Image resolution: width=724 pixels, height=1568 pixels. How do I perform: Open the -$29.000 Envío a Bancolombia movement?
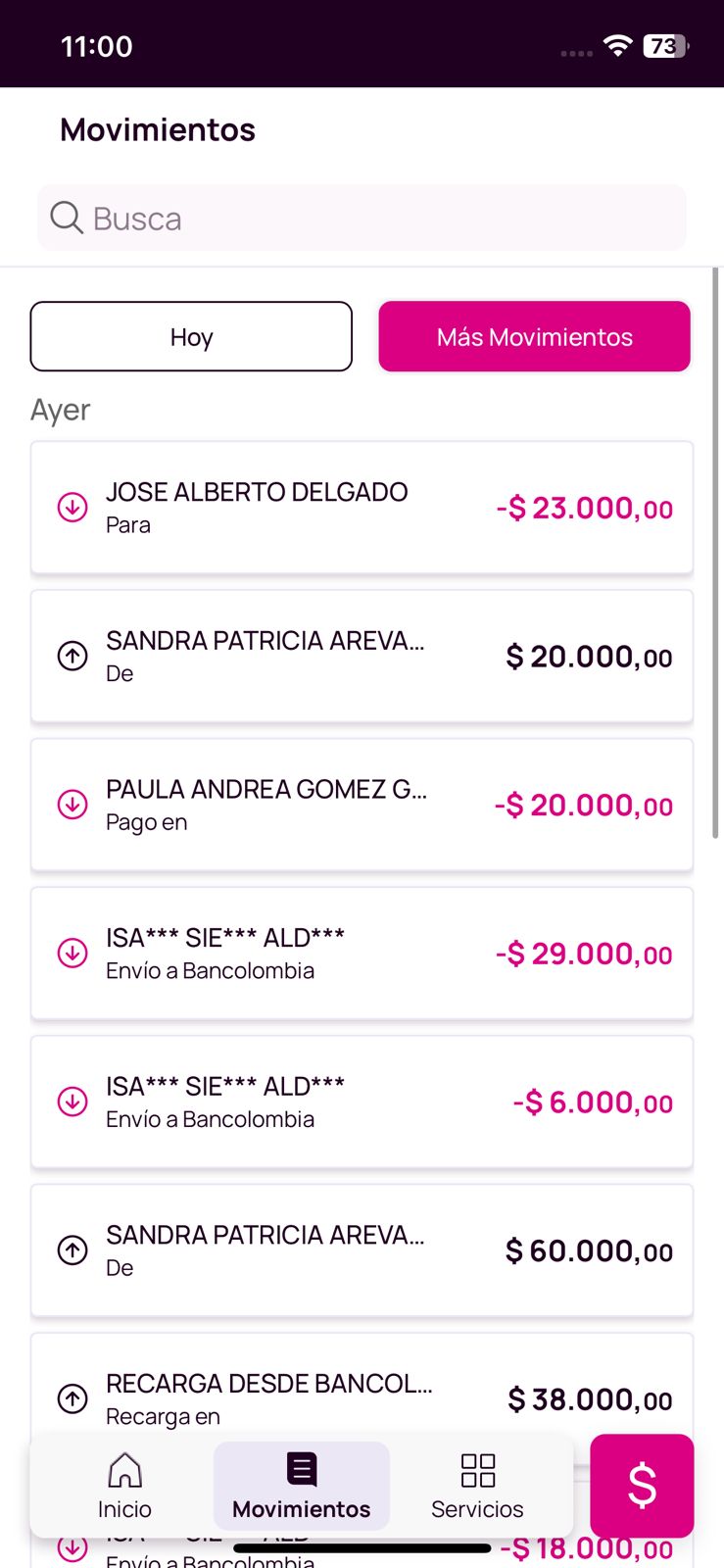[362, 954]
